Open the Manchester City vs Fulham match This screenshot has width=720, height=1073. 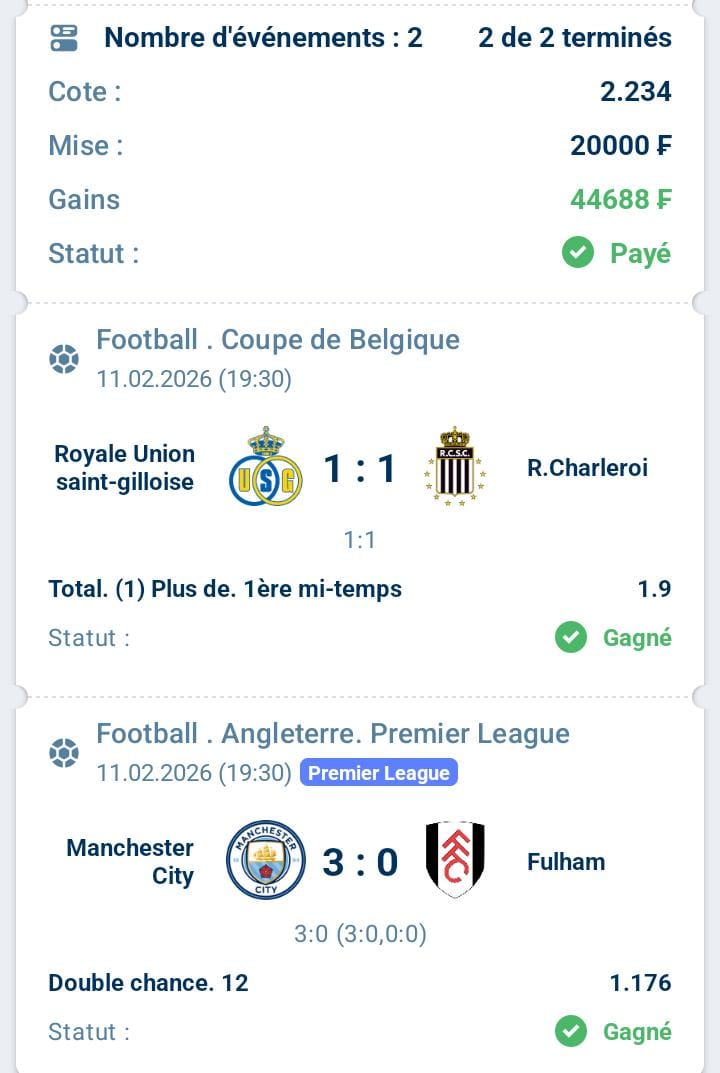point(359,861)
